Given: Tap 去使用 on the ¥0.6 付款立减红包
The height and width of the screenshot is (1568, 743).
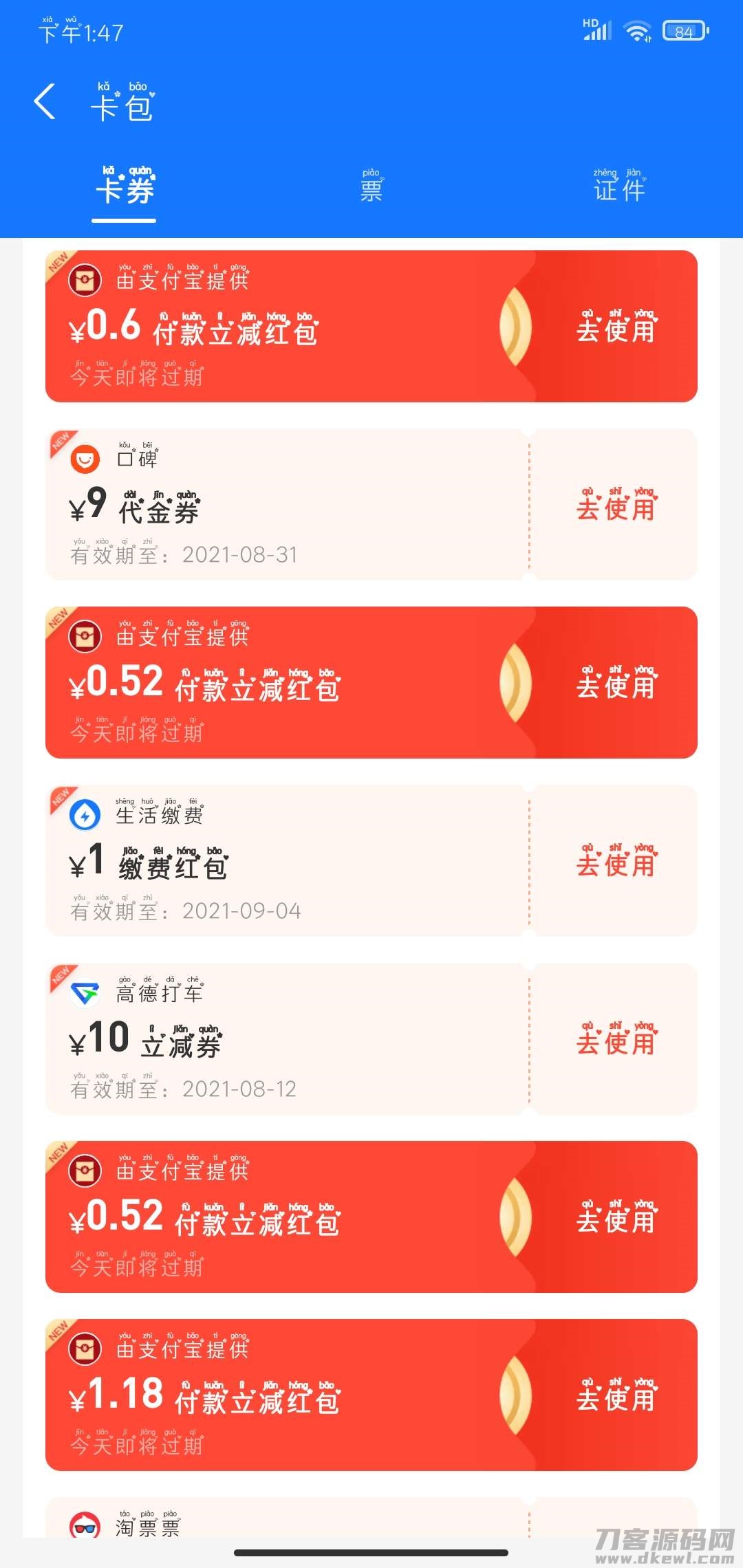Looking at the screenshot, I should pyautogui.click(x=616, y=327).
